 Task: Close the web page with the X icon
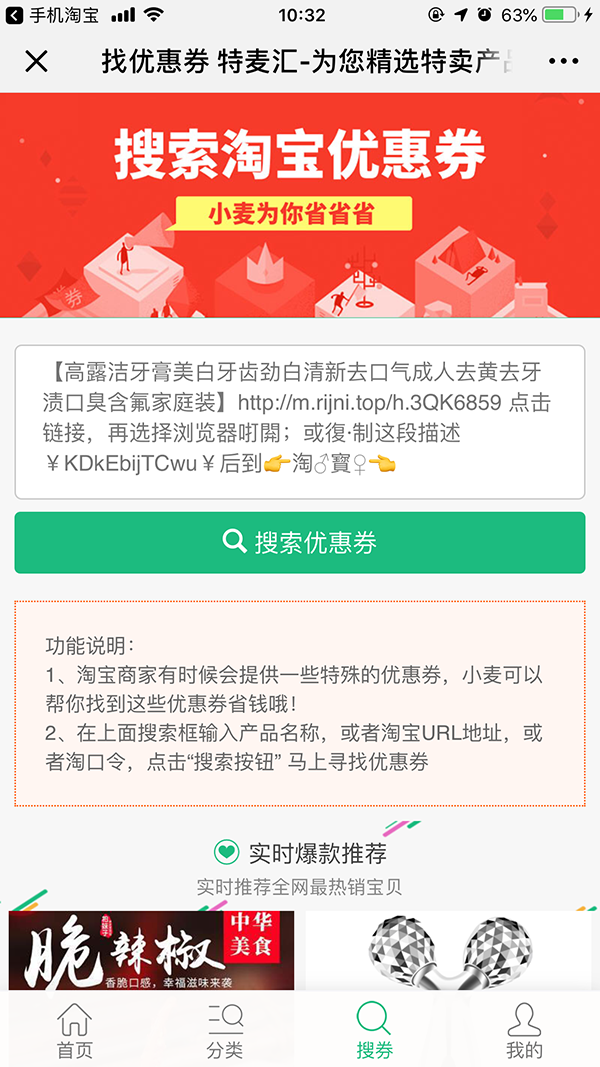tap(36, 62)
